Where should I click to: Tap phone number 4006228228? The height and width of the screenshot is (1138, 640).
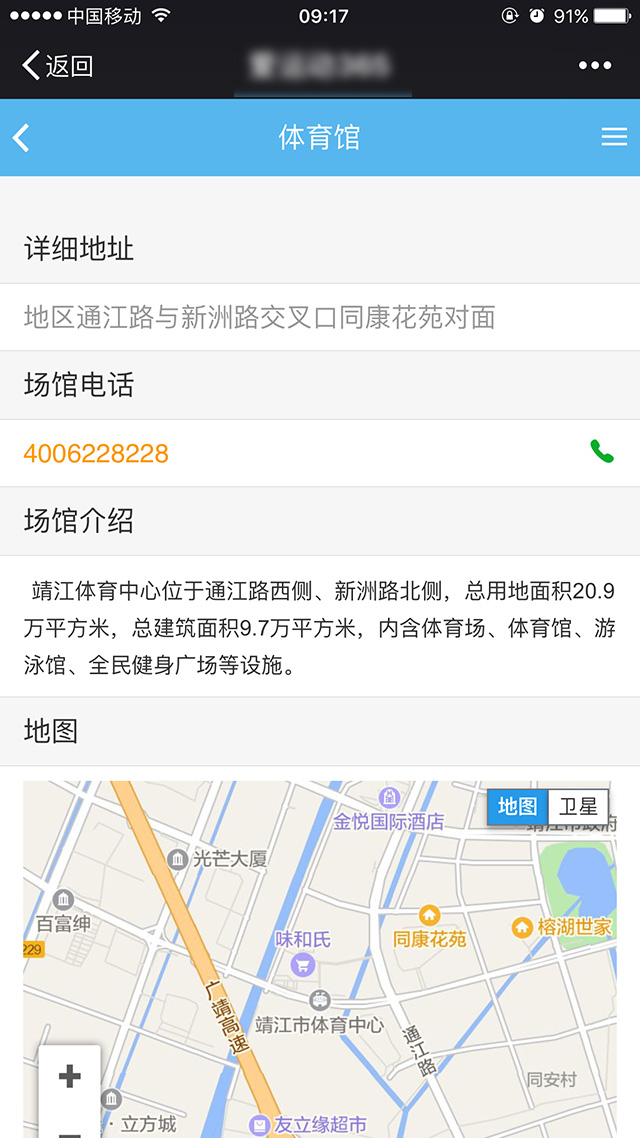97,454
